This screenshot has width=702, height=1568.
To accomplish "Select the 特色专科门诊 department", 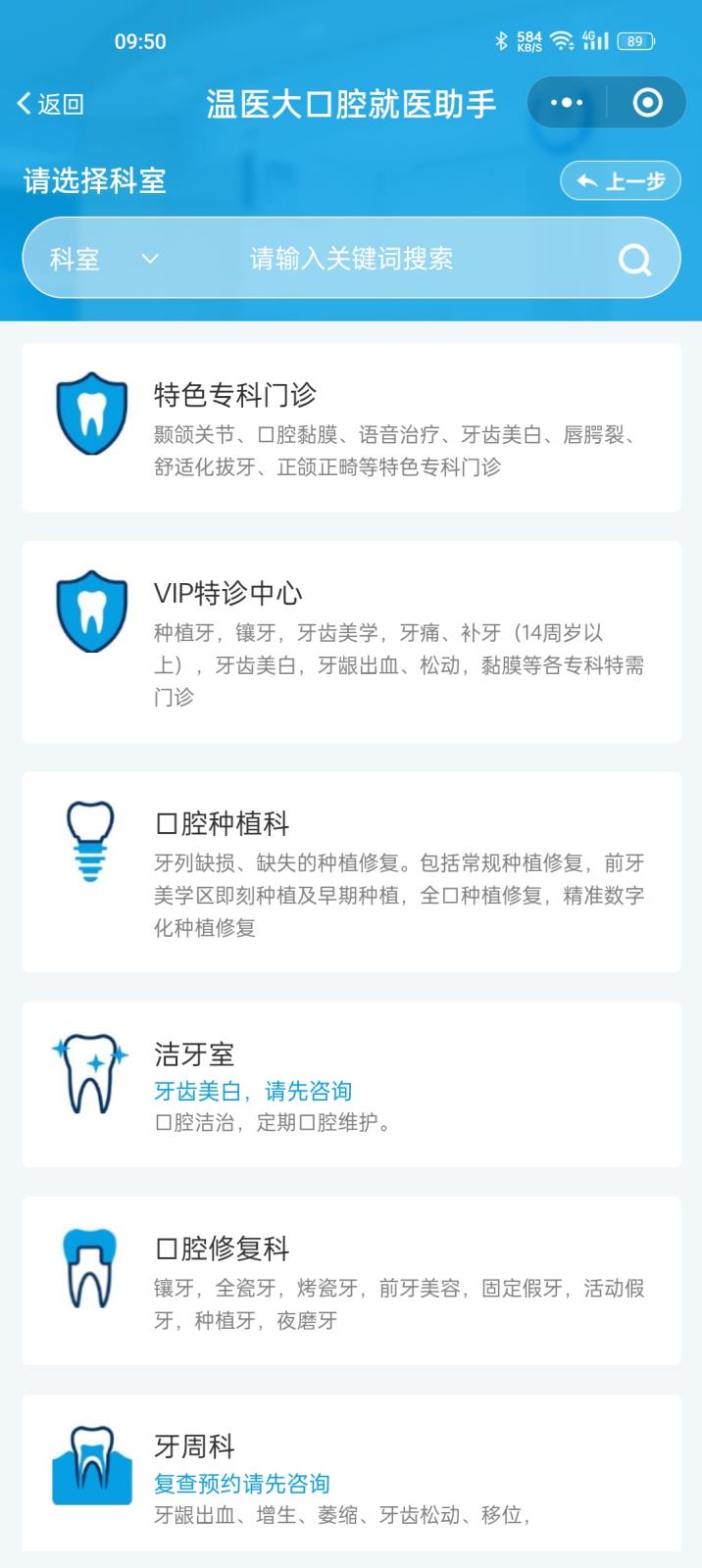I will coord(351,427).
